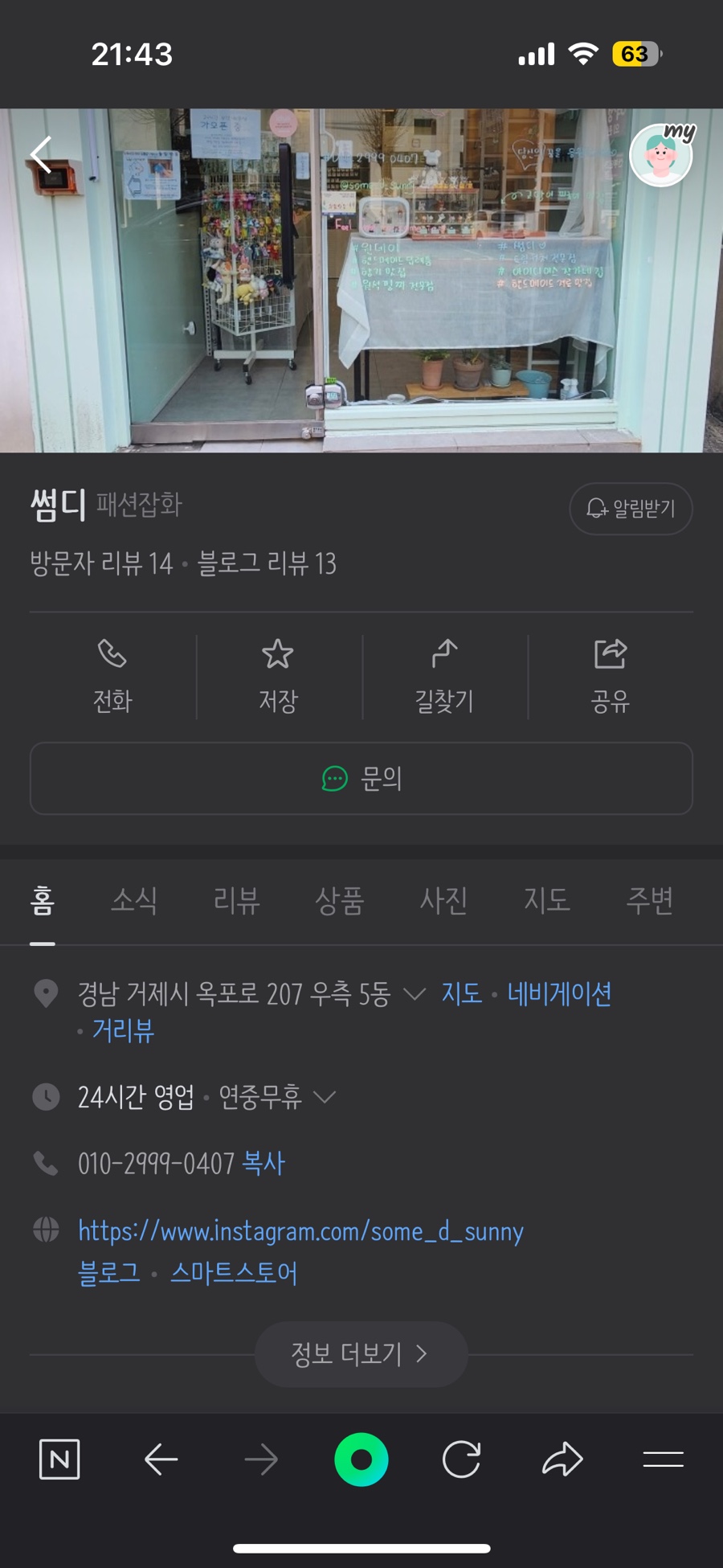This screenshot has height=1568, width=723.
Task: Save this place with 저장
Action: tap(278, 677)
